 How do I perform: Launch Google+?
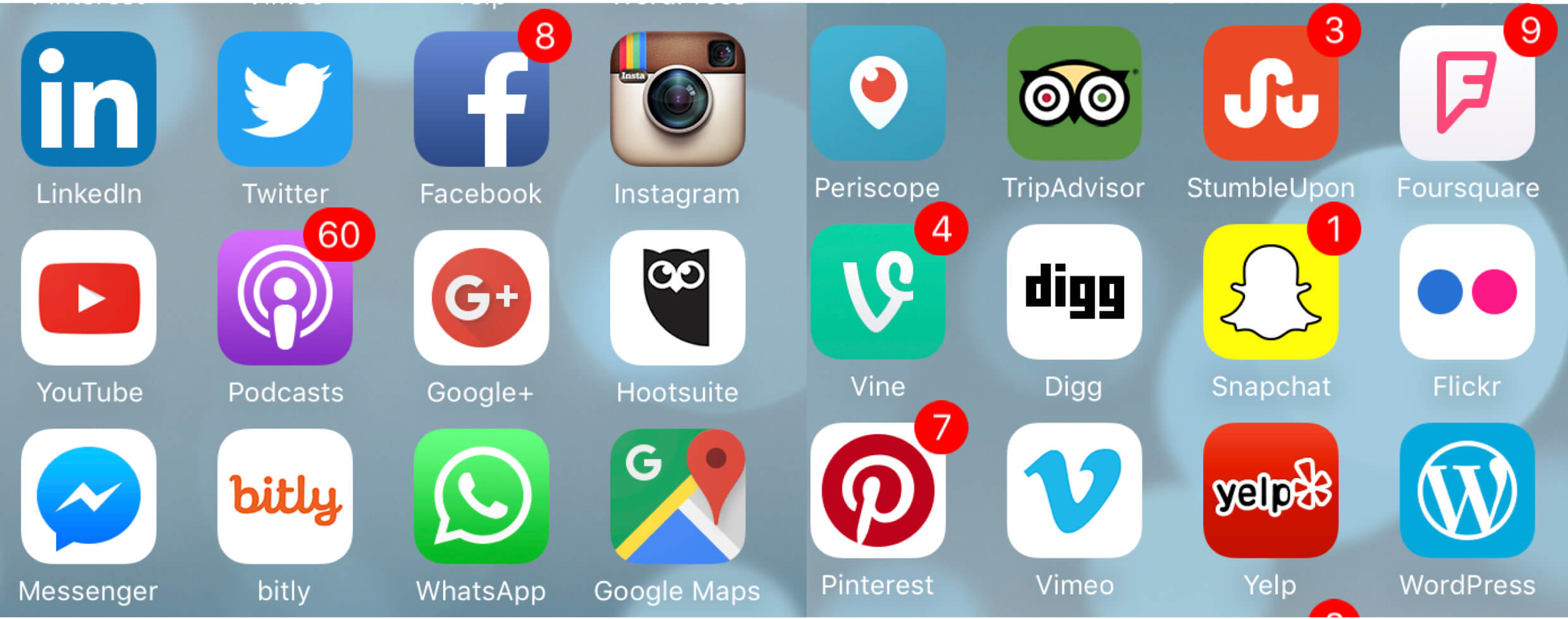[481, 297]
